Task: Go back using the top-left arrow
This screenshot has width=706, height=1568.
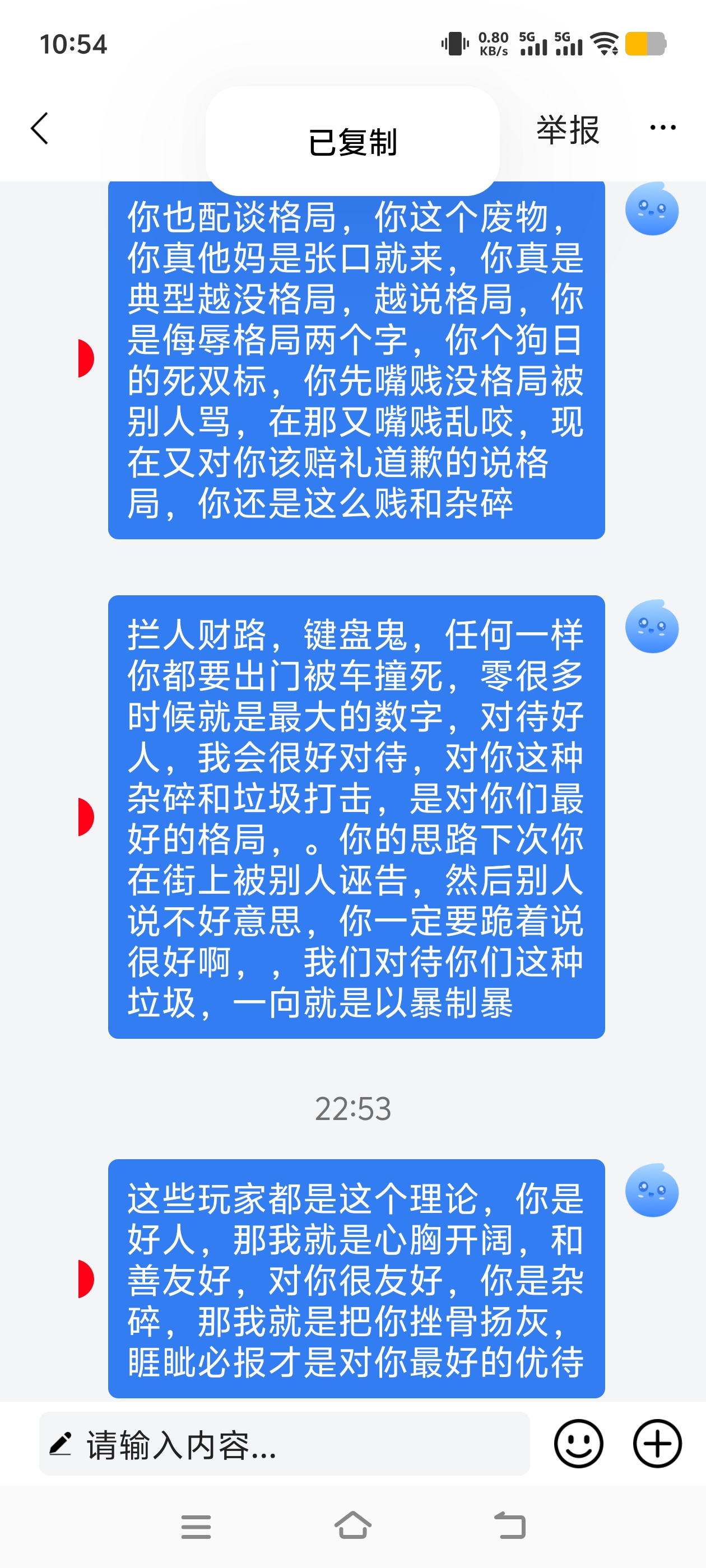Action: point(40,128)
